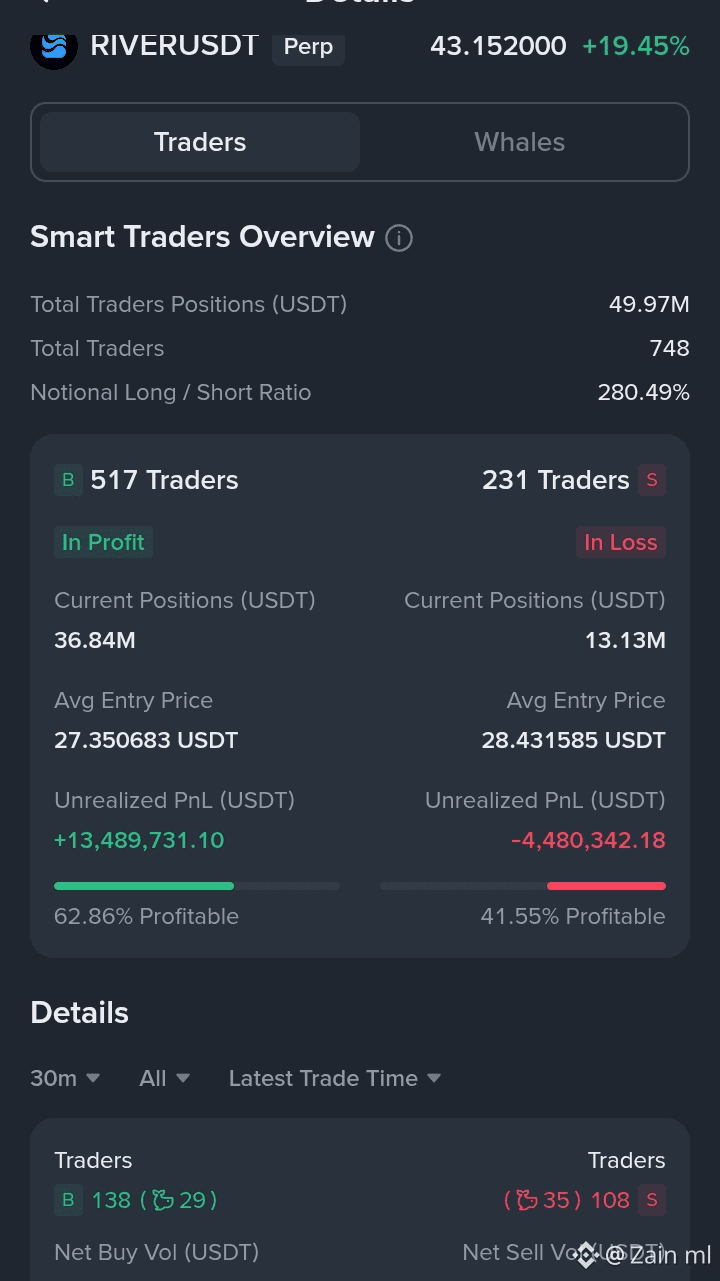Image resolution: width=720 pixels, height=1281 pixels.
Task: Click the red whale icon next to 35
Action: (x=525, y=1200)
